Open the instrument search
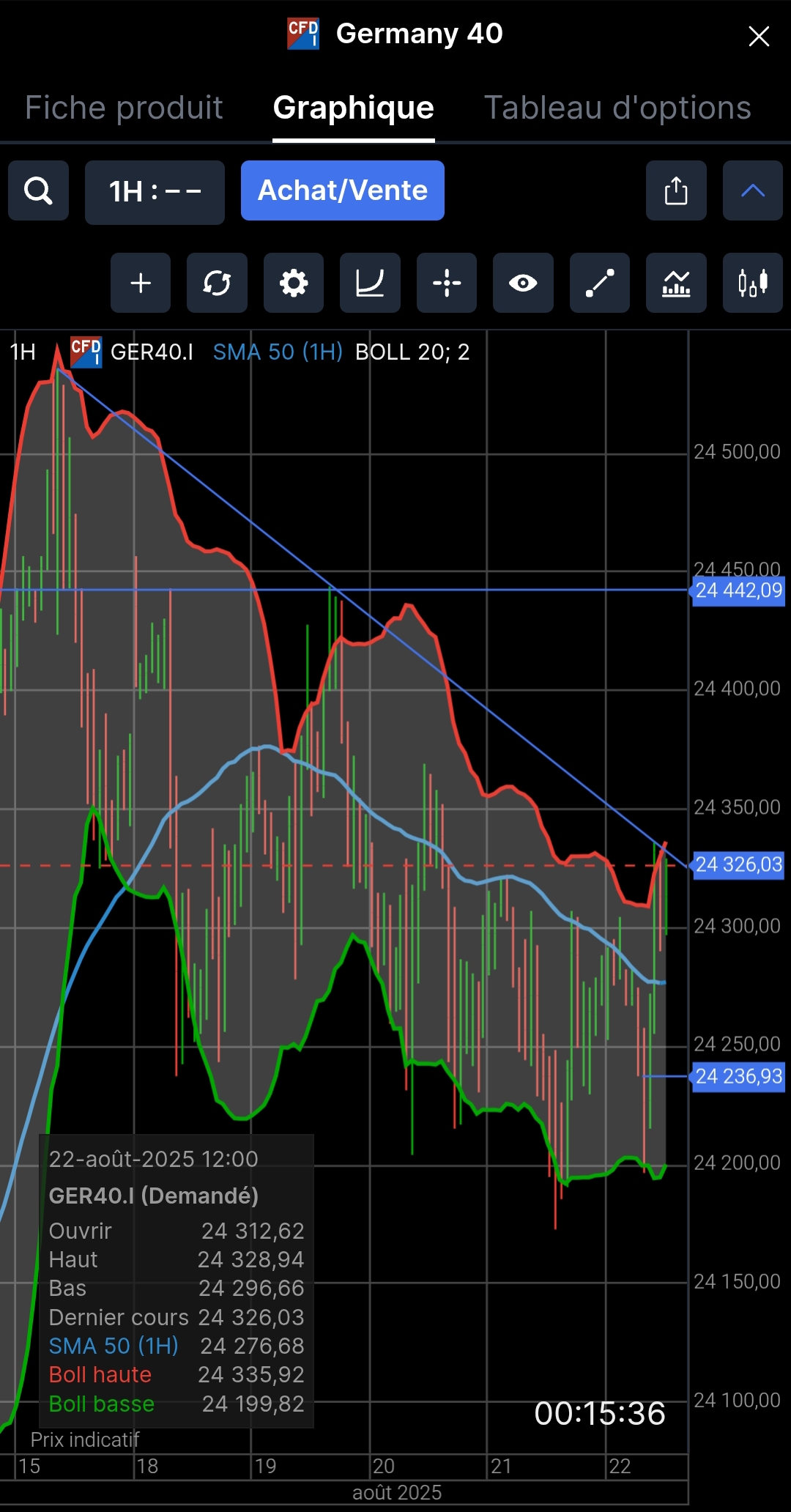Screen dimensions: 791x1512 tap(38, 191)
